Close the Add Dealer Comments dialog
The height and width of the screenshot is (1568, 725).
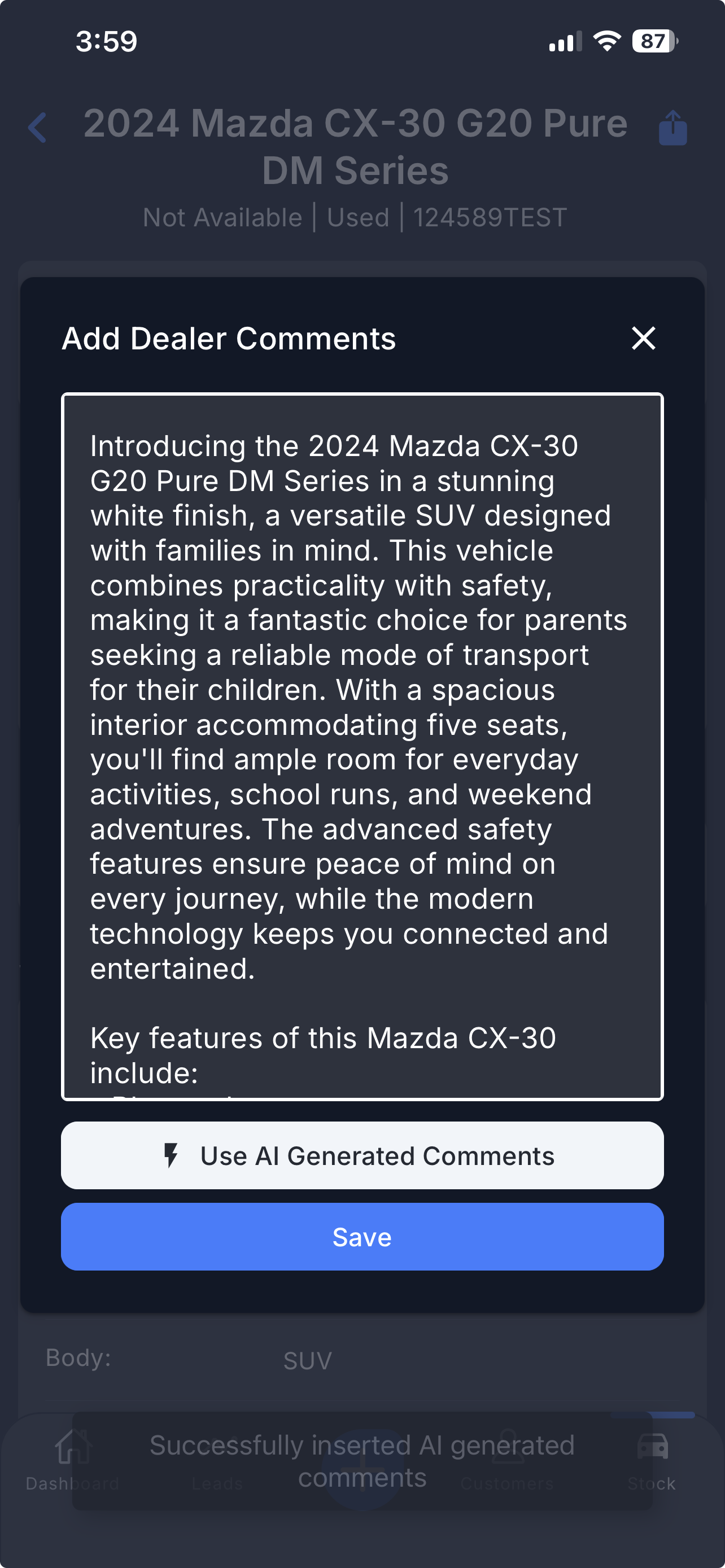click(643, 339)
